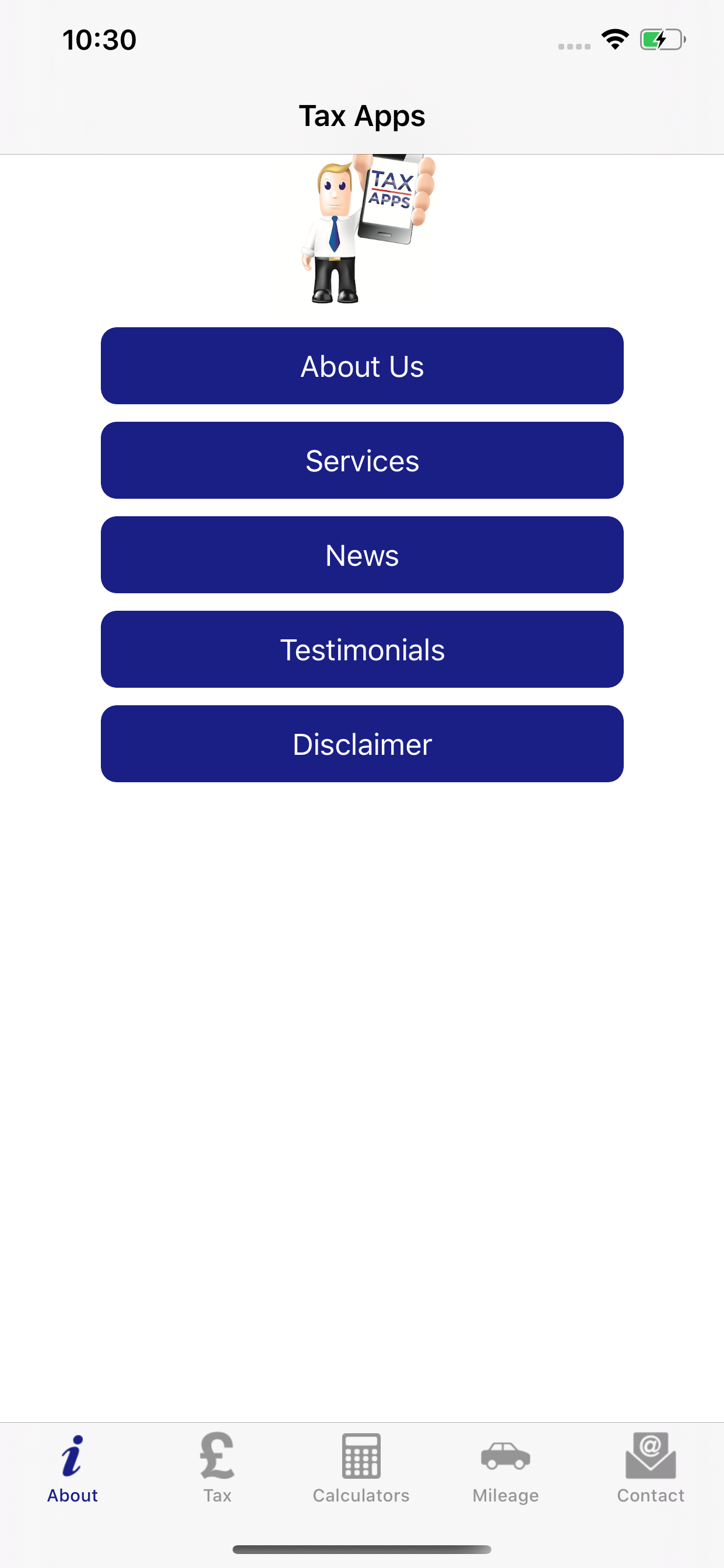Read the Testimonials page
724x1568 pixels.
point(362,649)
